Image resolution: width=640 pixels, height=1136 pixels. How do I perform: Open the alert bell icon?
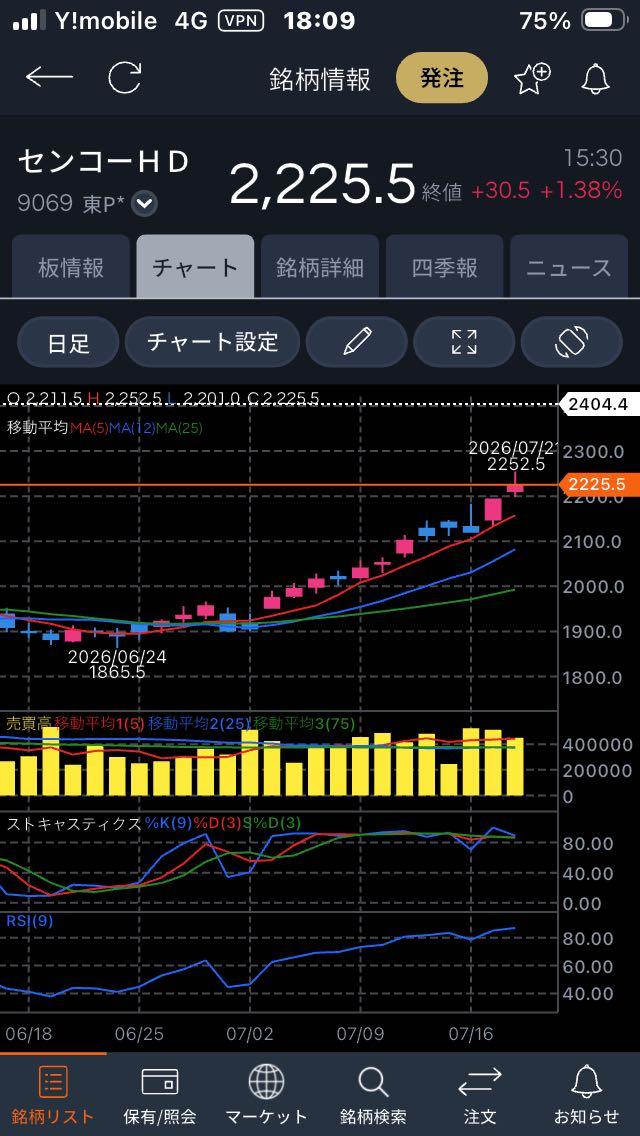click(596, 78)
